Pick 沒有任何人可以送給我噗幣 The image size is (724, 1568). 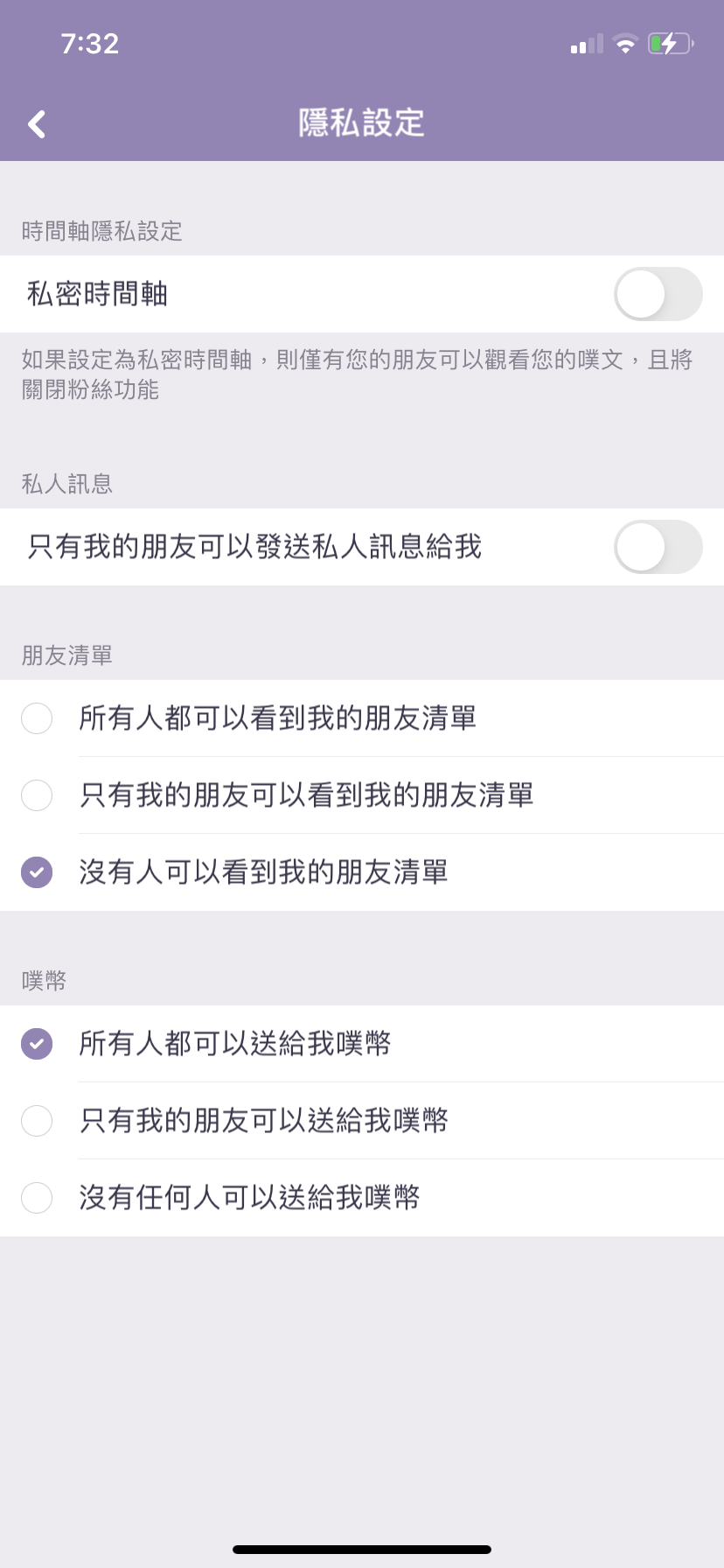click(362, 1198)
